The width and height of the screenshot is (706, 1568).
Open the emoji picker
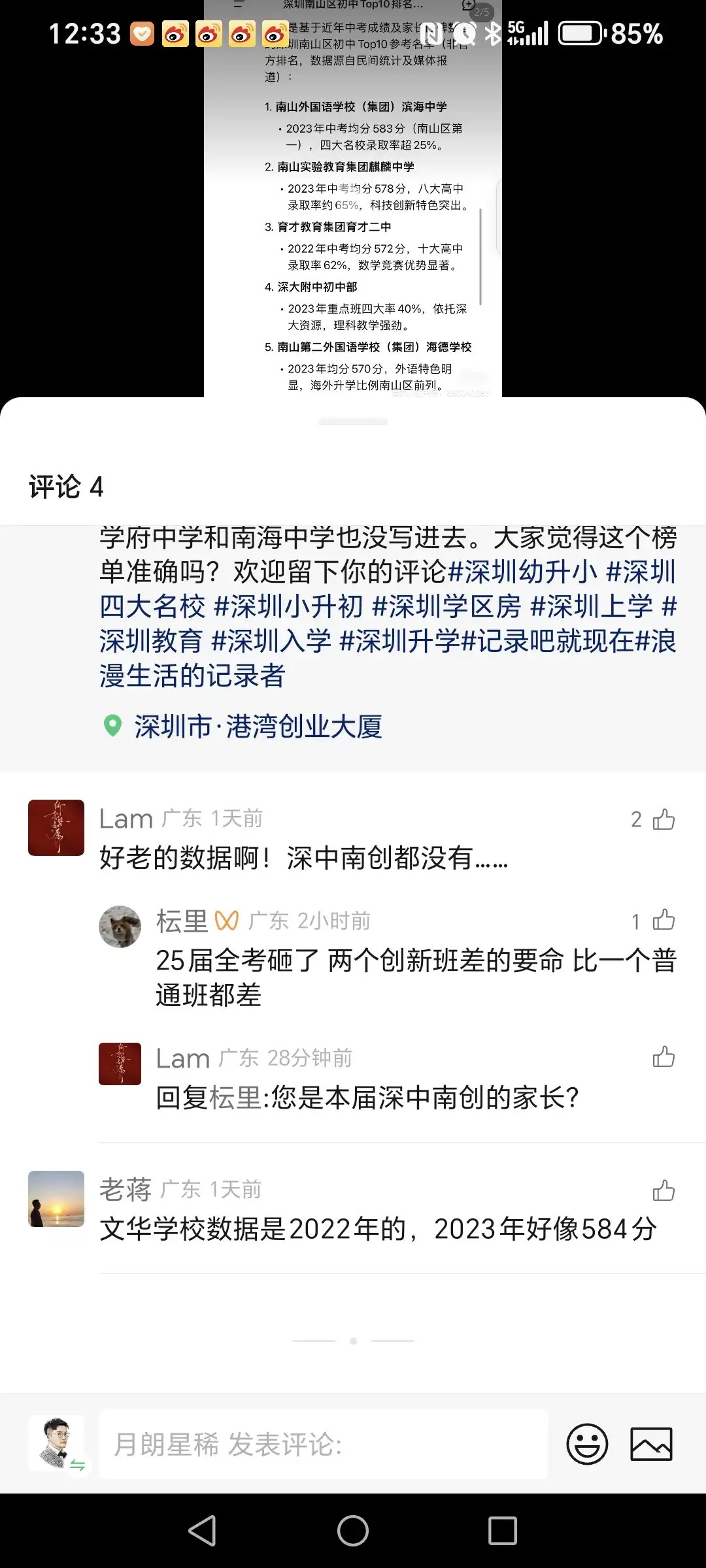coord(587,1444)
